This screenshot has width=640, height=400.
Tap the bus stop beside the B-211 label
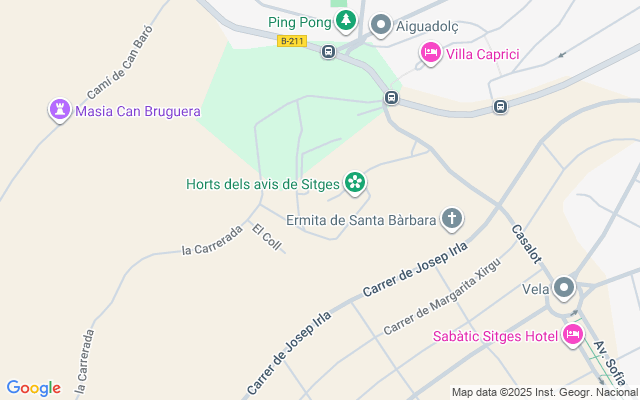point(329,52)
